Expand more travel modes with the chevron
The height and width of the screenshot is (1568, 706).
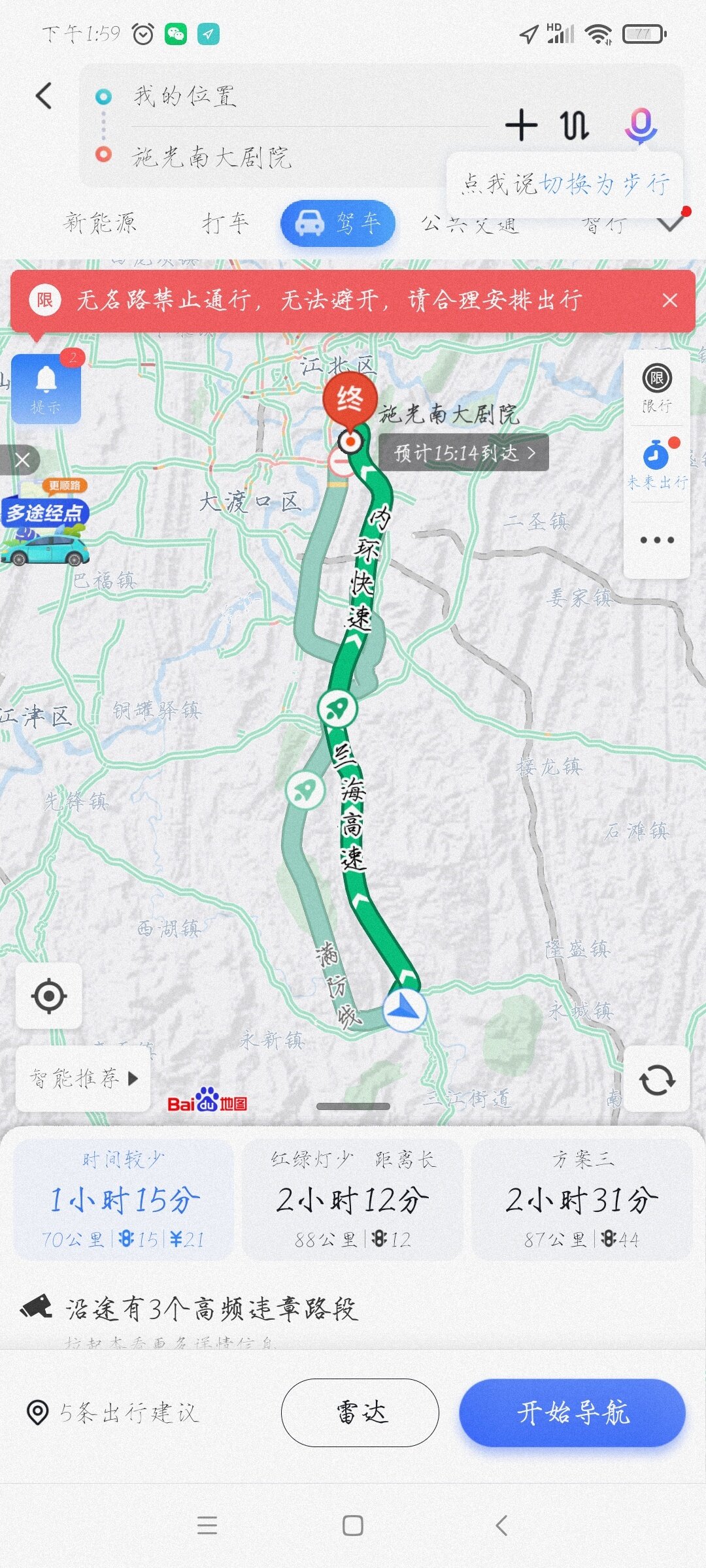tap(670, 224)
